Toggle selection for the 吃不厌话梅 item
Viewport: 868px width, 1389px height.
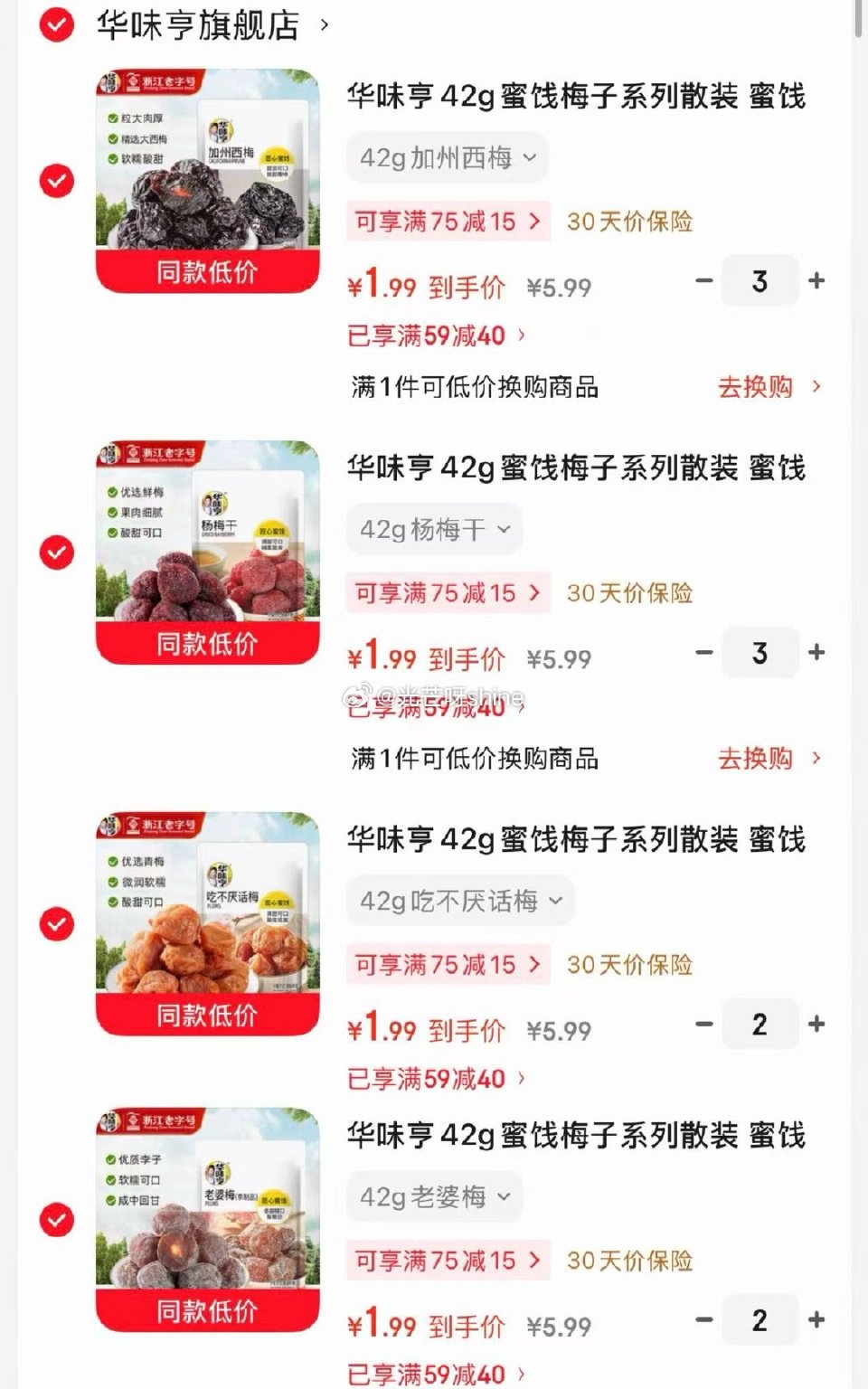click(x=56, y=922)
